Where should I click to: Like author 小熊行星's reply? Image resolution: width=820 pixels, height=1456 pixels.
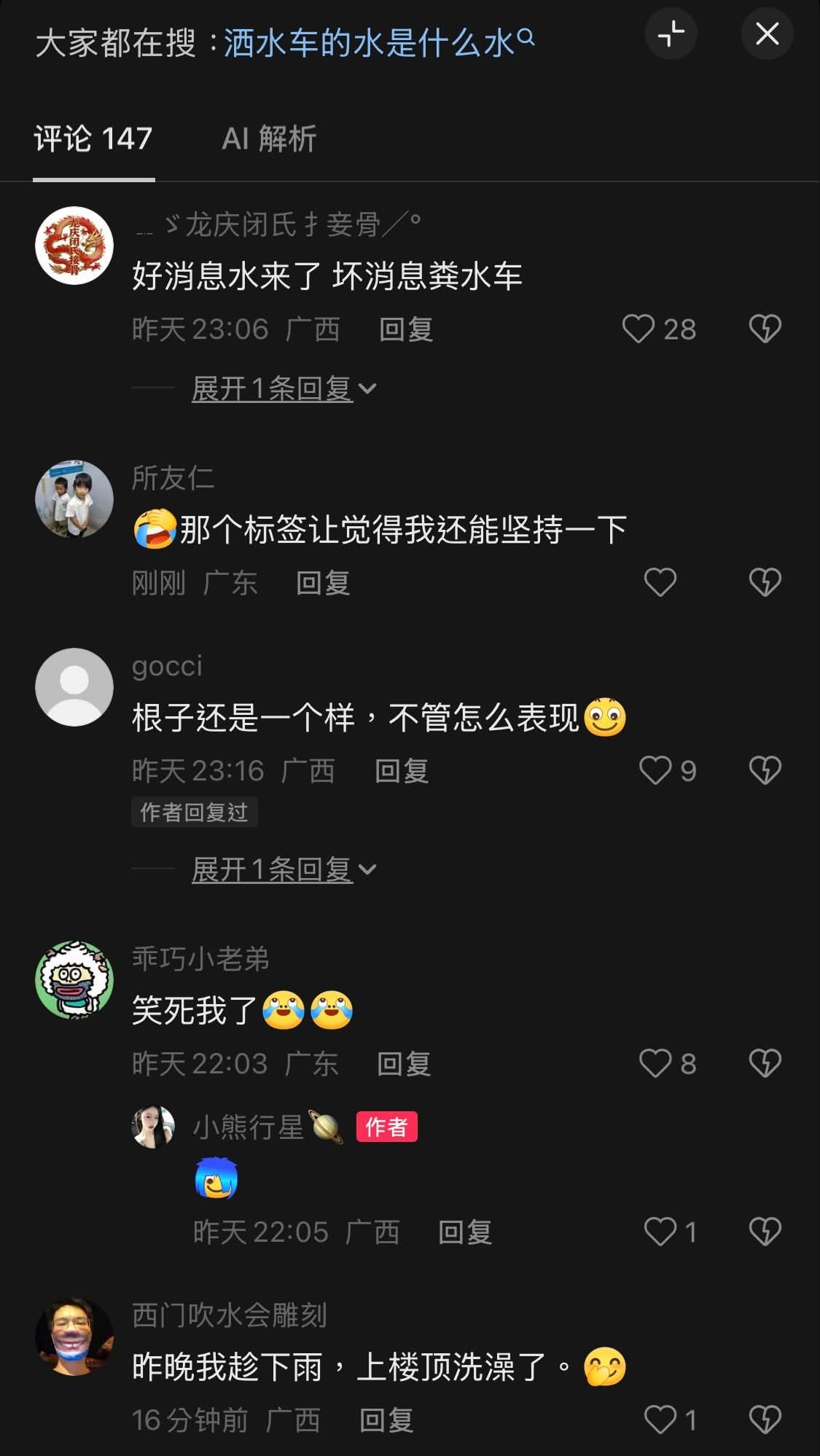[x=660, y=1232]
